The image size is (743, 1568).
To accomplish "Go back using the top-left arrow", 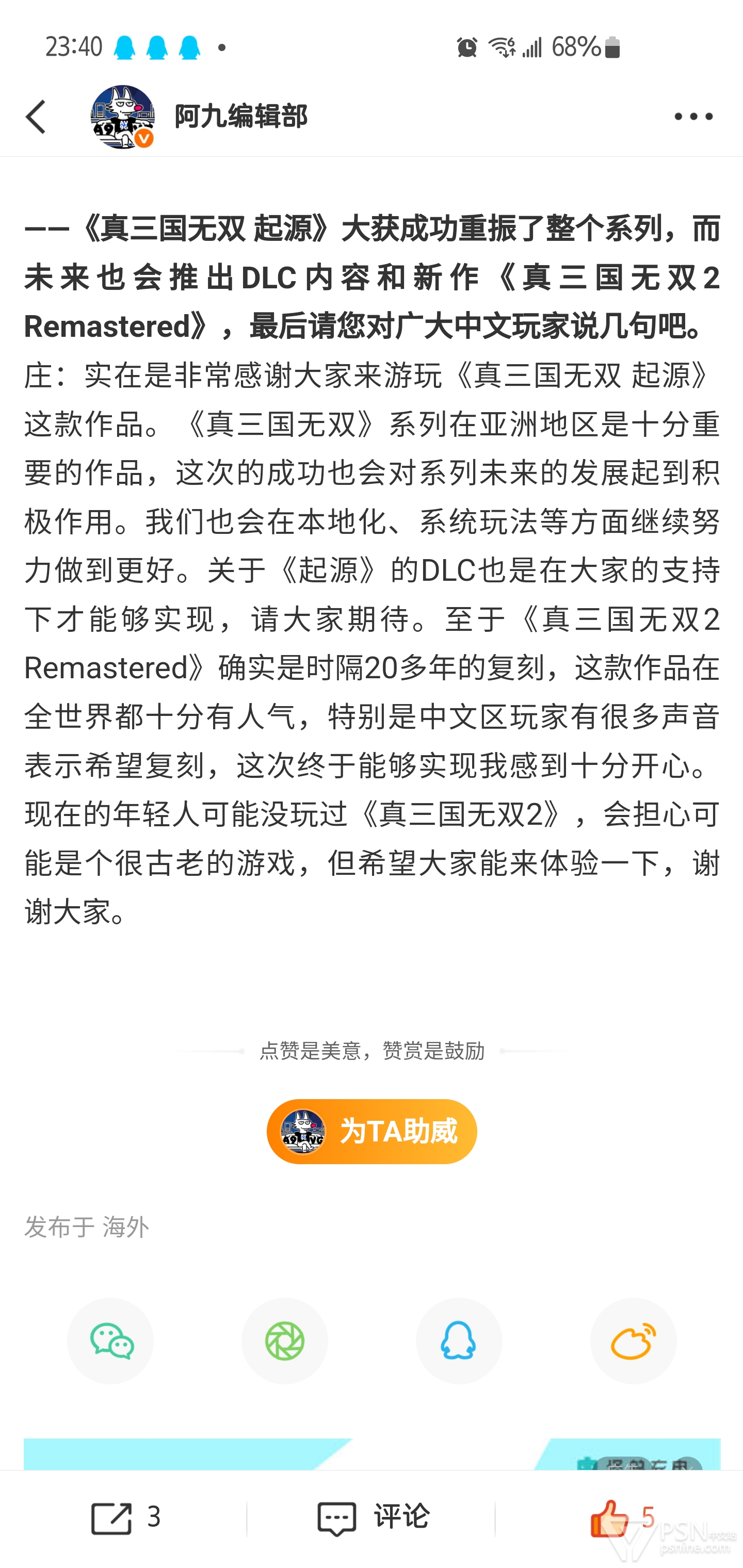I will (36, 117).
